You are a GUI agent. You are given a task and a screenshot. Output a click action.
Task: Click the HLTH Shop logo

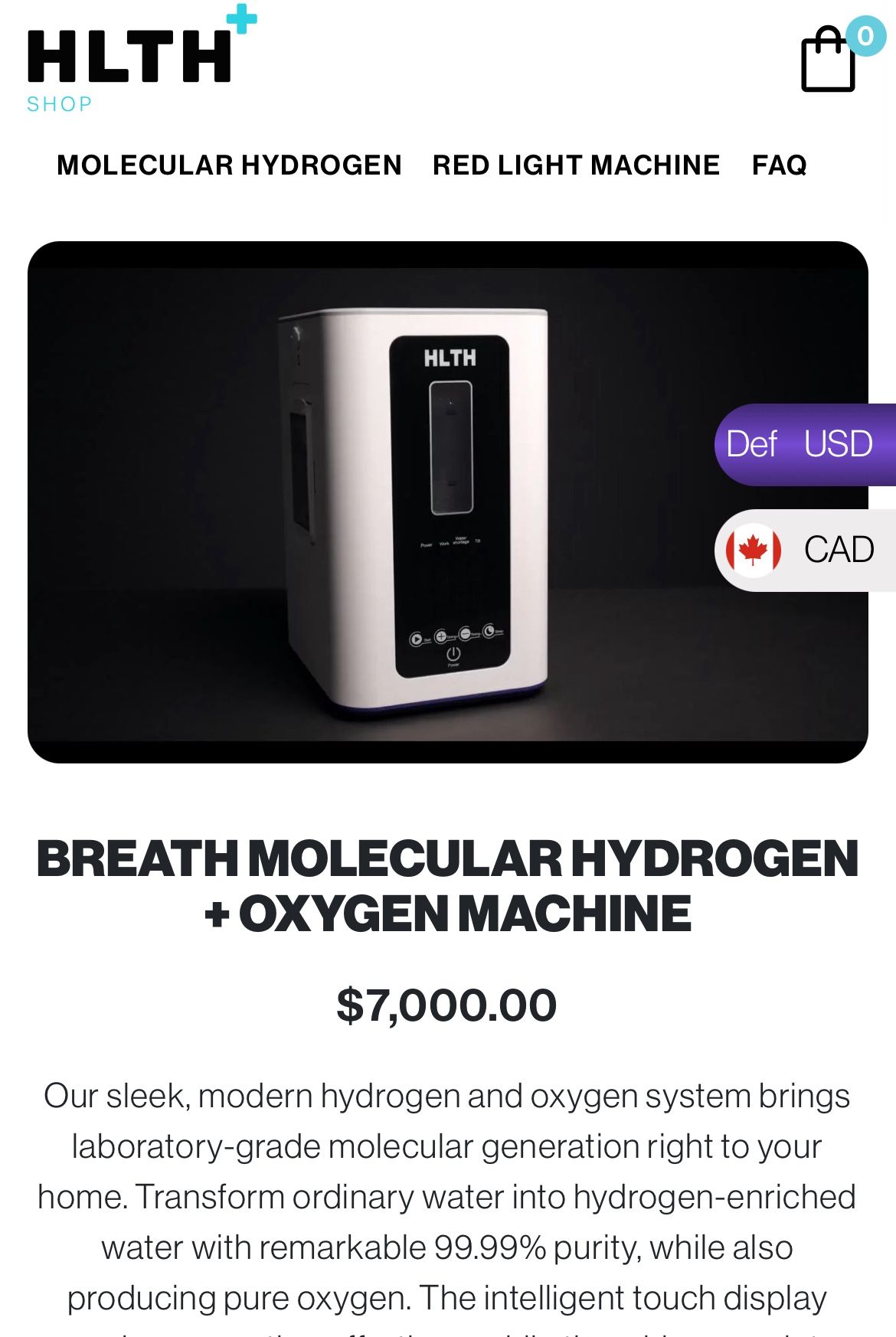126,57
